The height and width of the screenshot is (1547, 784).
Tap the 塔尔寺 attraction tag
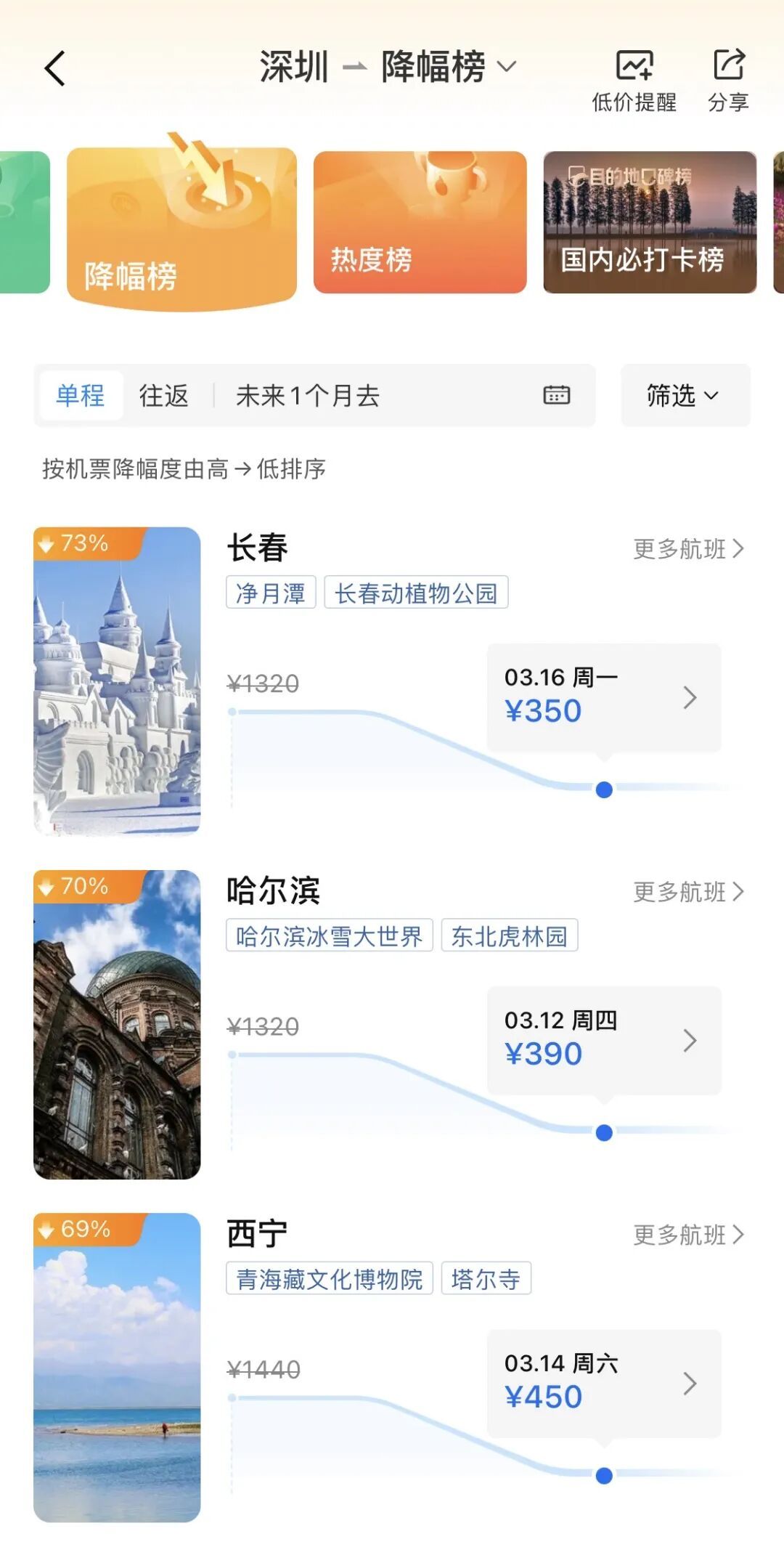pyautogui.click(x=486, y=1278)
